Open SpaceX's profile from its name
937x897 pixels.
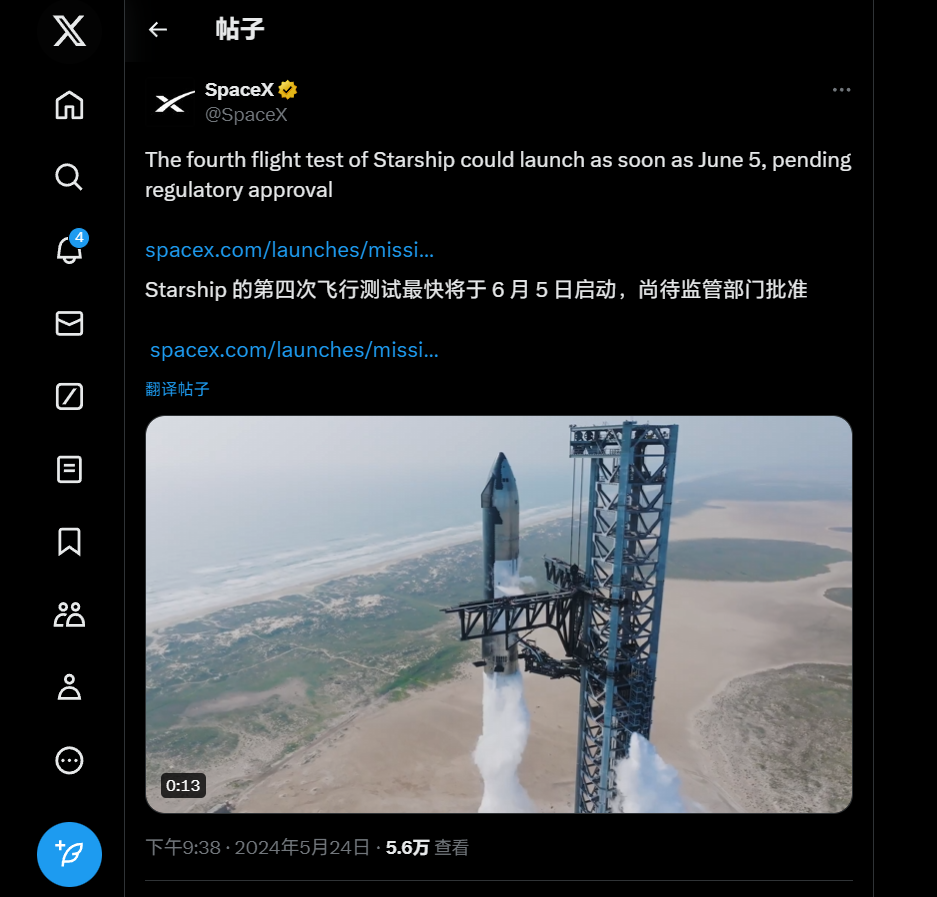[239, 90]
